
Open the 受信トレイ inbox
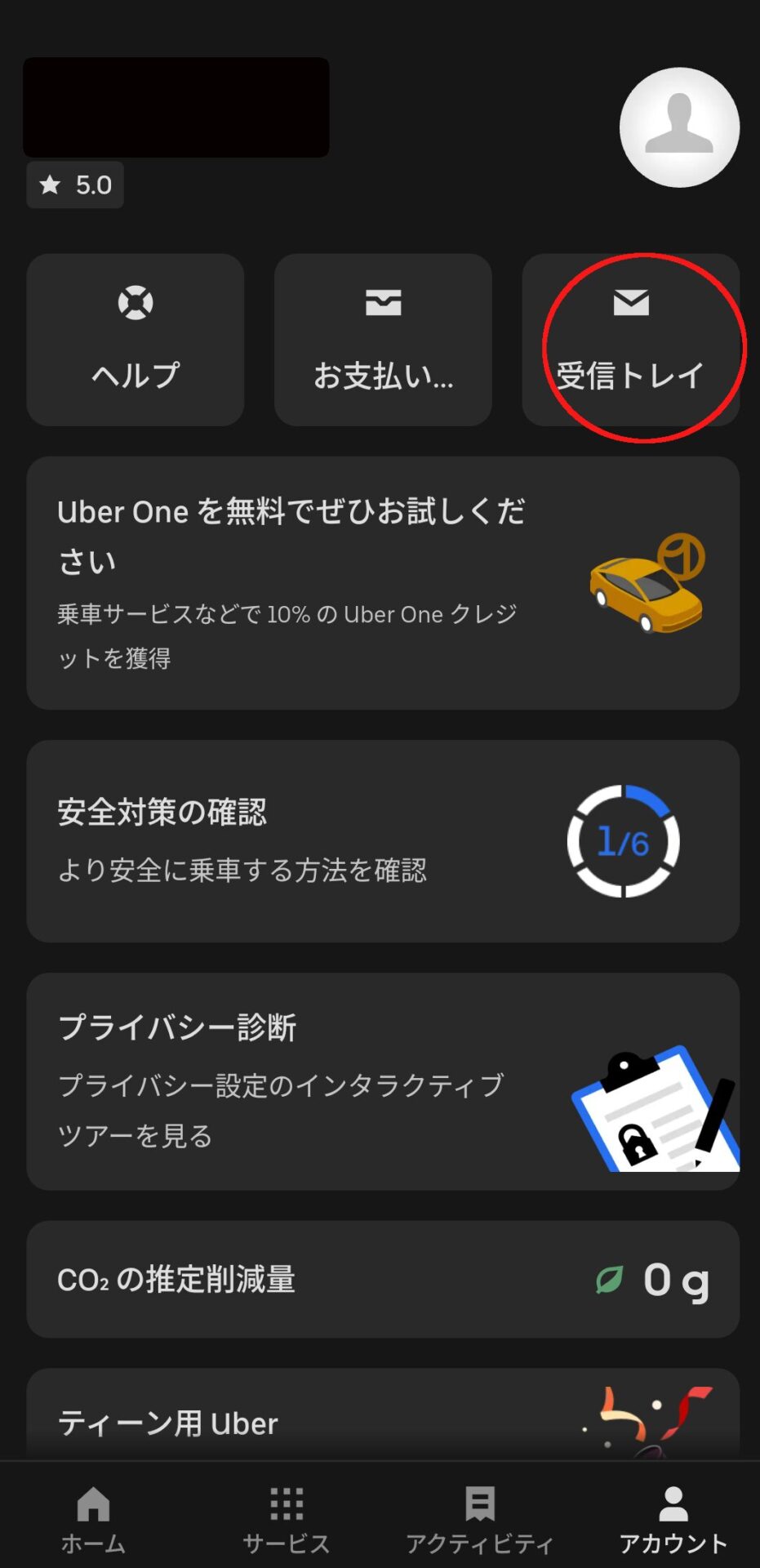pyautogui.click(x=631, y=340)
